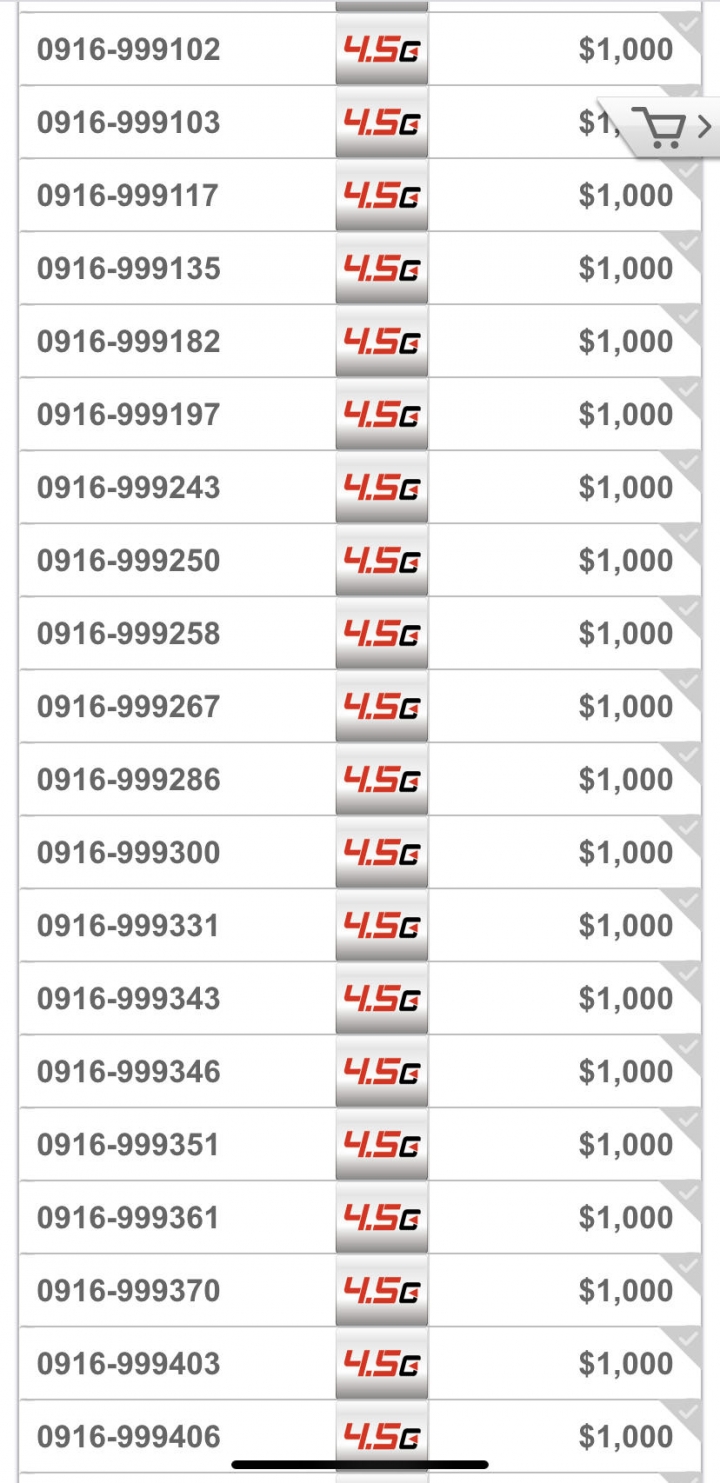Tap number 0916-999351
720x1483 pixels.
pyautogui.click(x=360, y=1144)
